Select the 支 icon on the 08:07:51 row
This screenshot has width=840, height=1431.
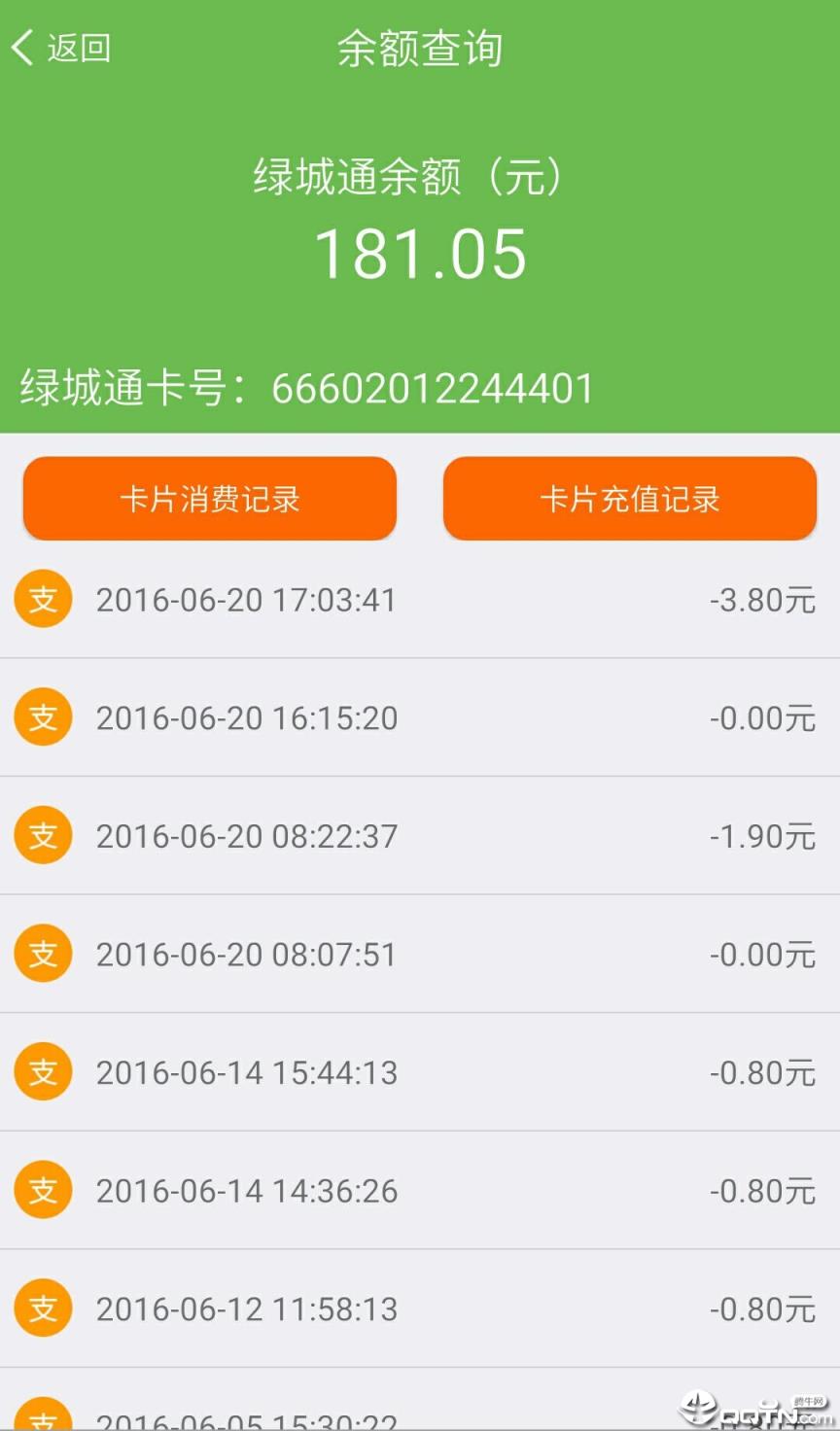[43, 954]
